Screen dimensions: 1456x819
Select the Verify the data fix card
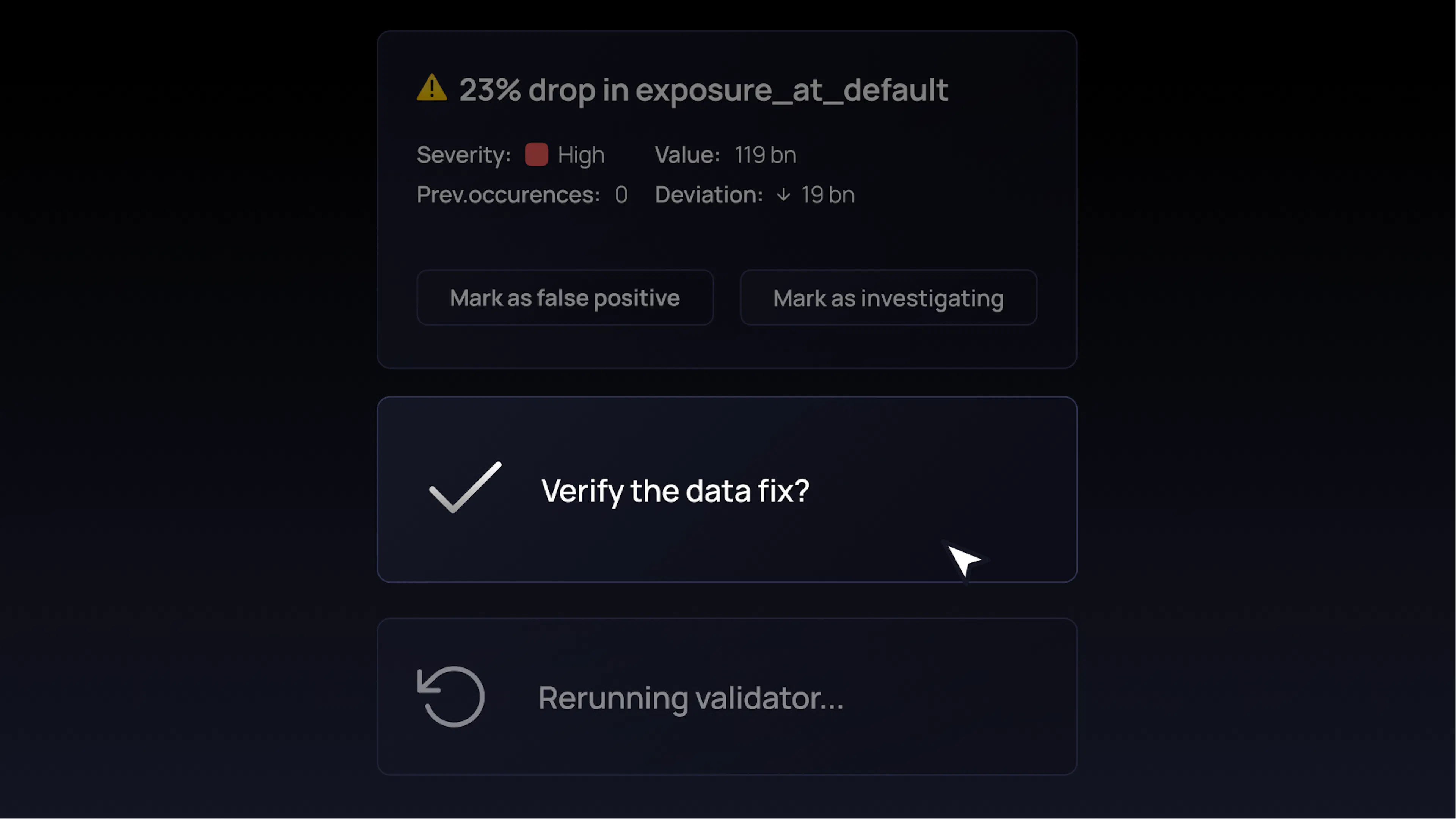click(x=726, y=490)
